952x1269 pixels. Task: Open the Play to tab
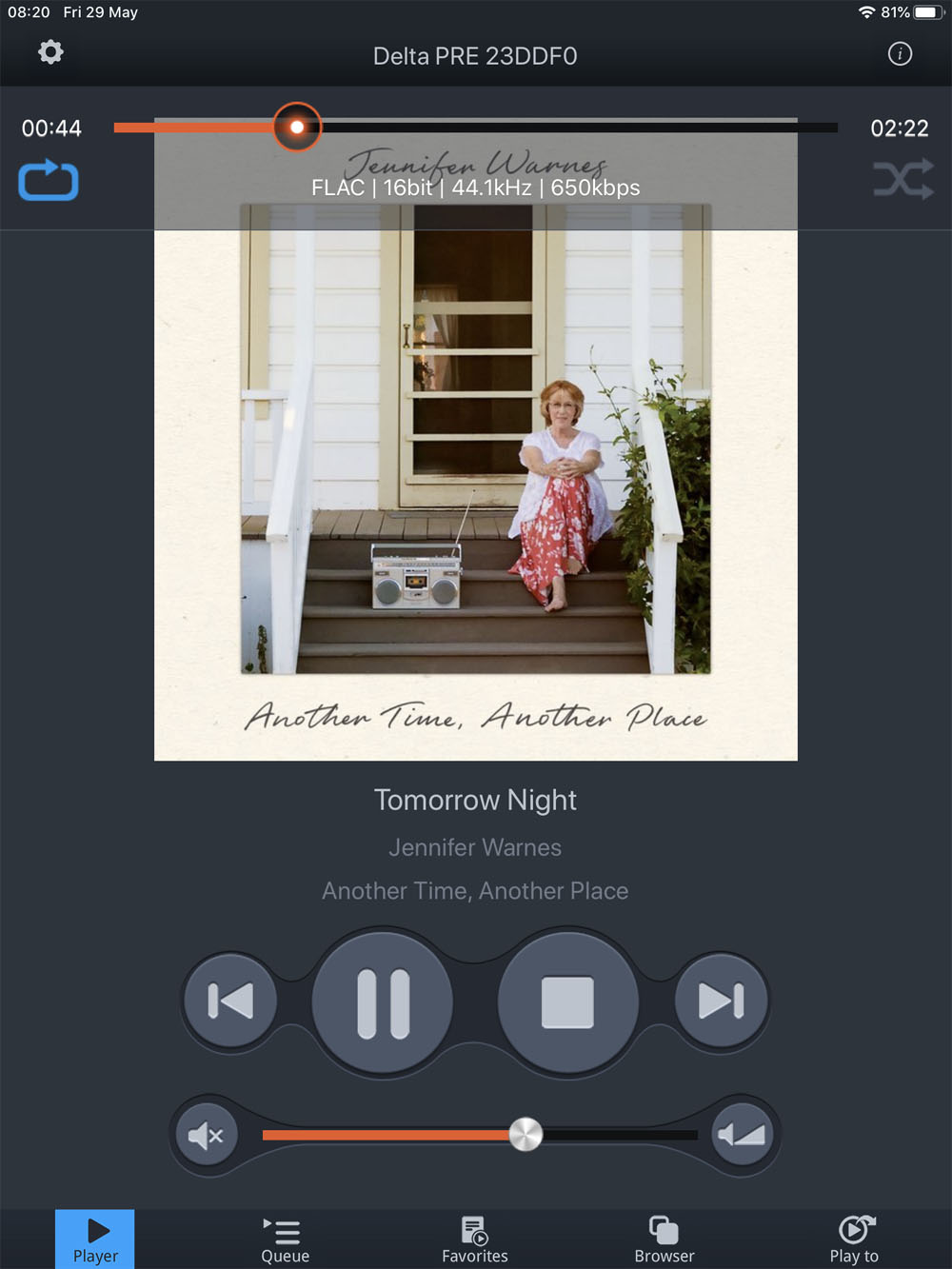coord(854,1239)
